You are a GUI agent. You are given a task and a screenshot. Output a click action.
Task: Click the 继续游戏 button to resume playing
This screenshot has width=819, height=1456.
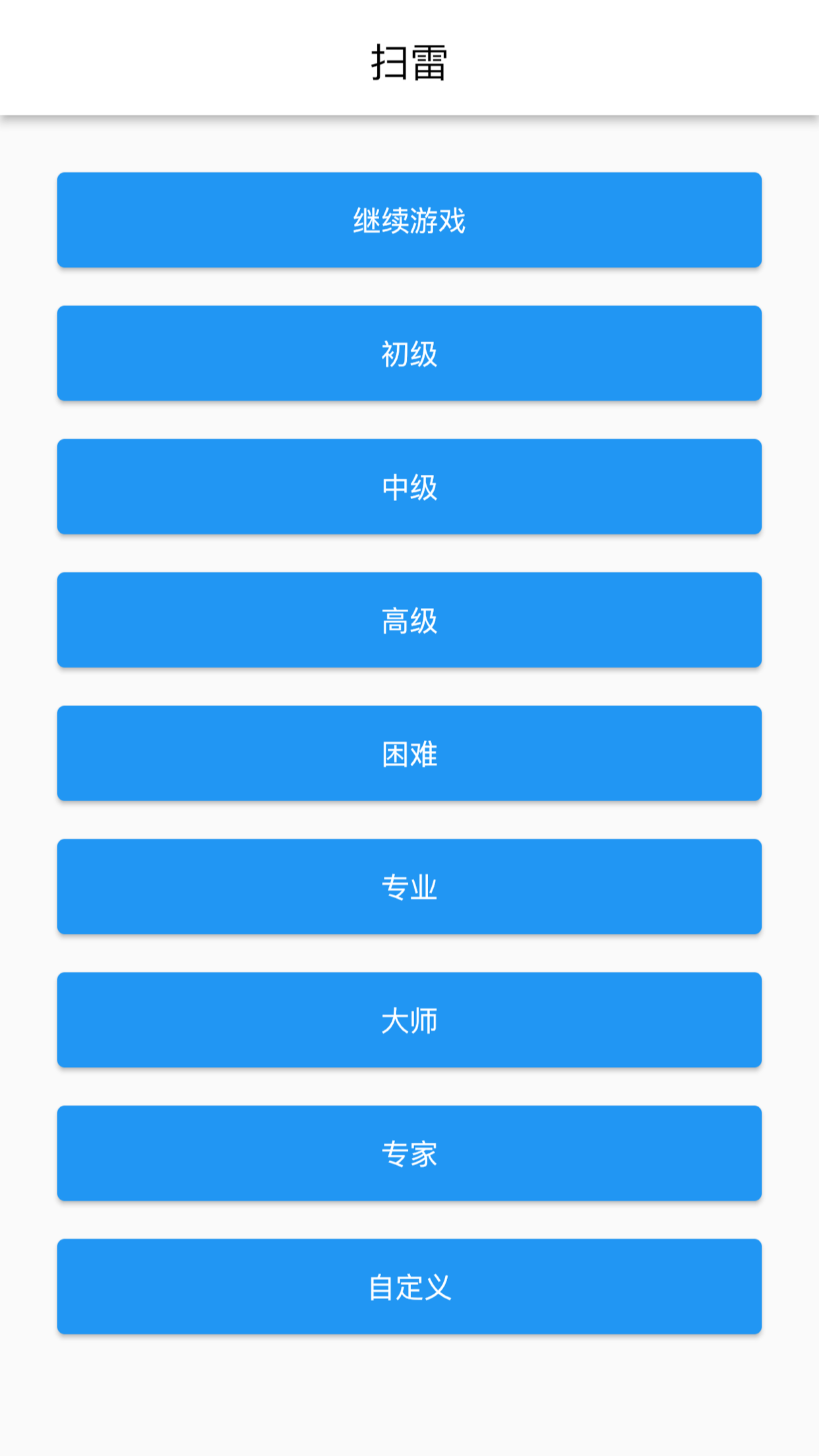click(409, 220)
